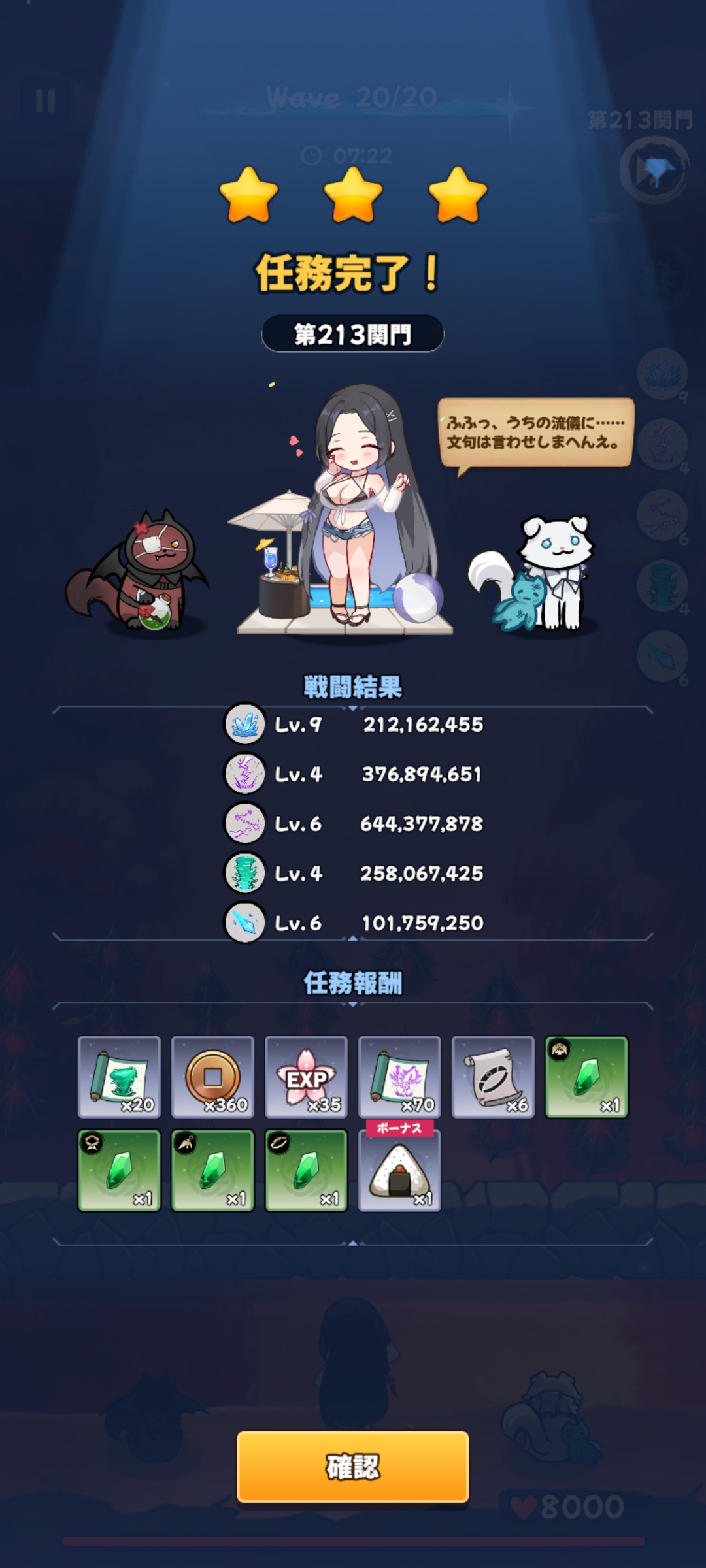View the x360 coin reward item
This screenshot has height=1568, width=706.
click(212, 1077)
